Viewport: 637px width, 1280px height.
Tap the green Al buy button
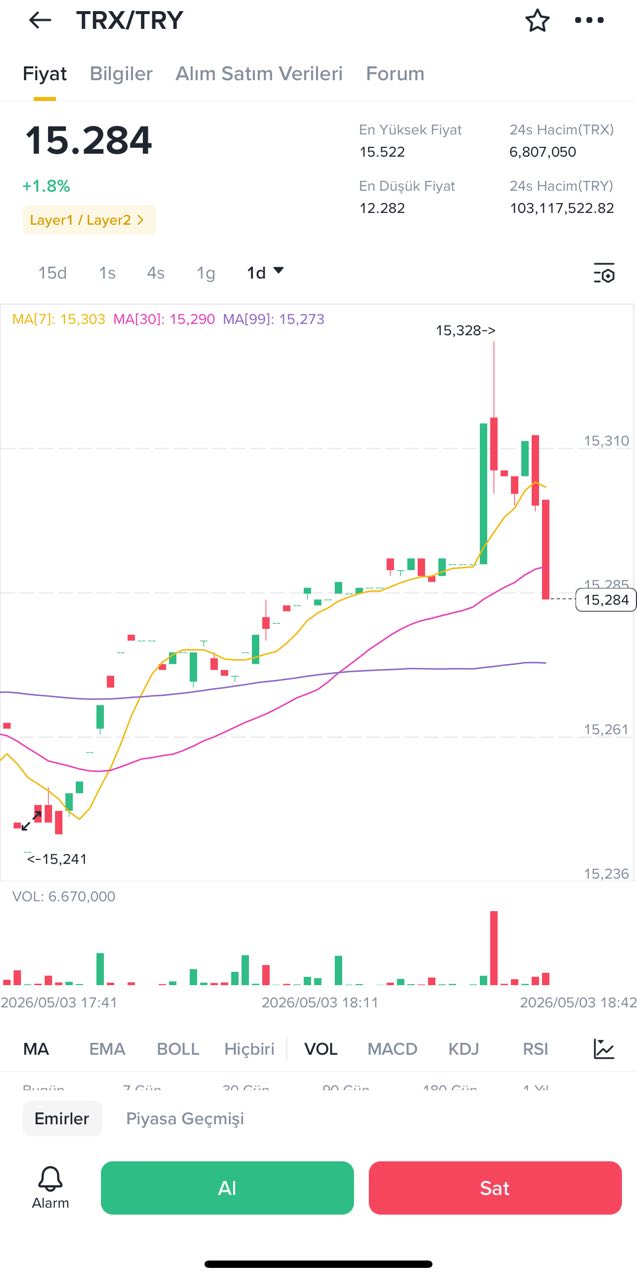pos(227,1188)
